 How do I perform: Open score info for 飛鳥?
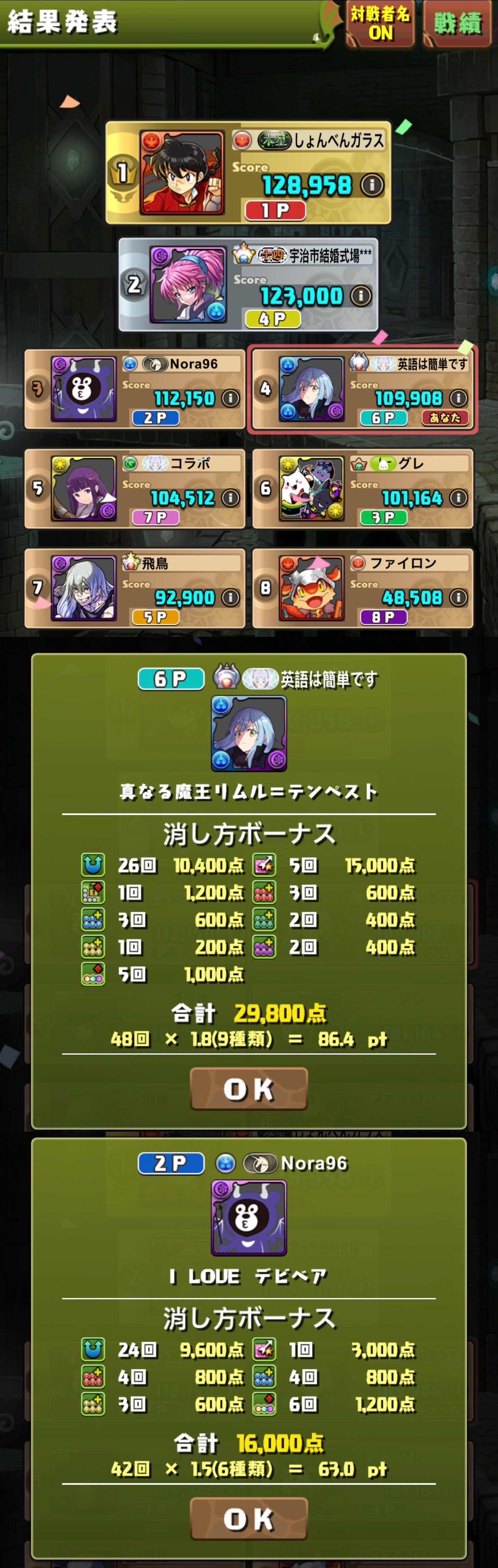tap(230, 598)
